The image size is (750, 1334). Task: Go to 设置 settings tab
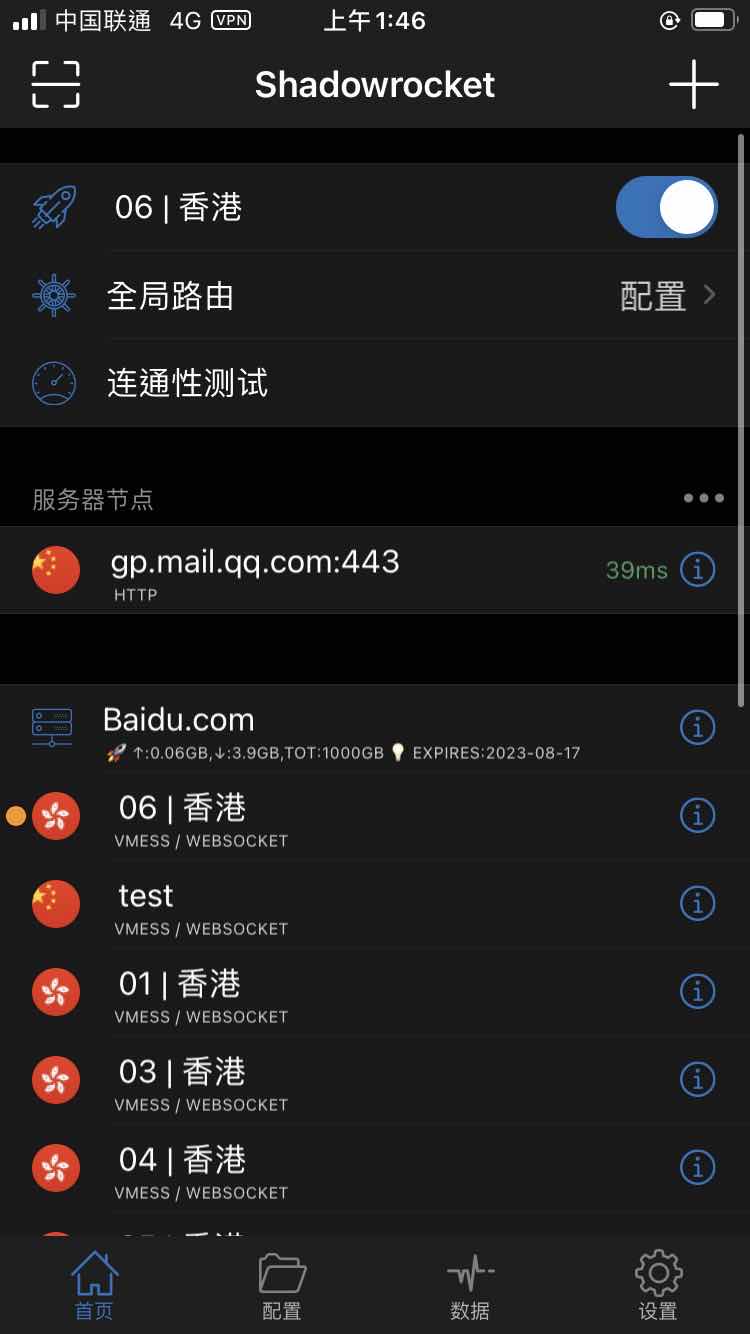657,1285
